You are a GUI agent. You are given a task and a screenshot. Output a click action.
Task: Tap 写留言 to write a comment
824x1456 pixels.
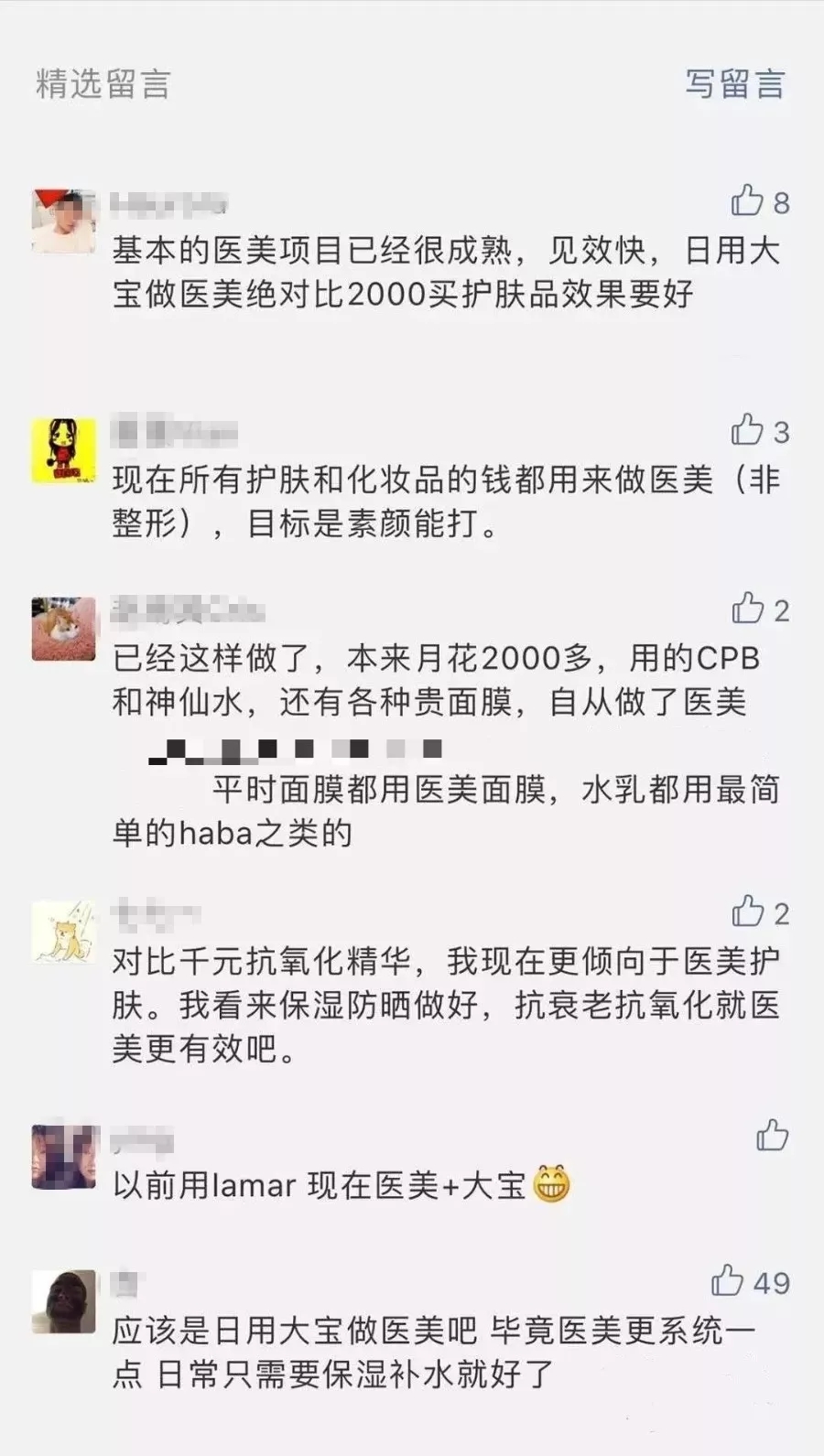pos(734,83)
